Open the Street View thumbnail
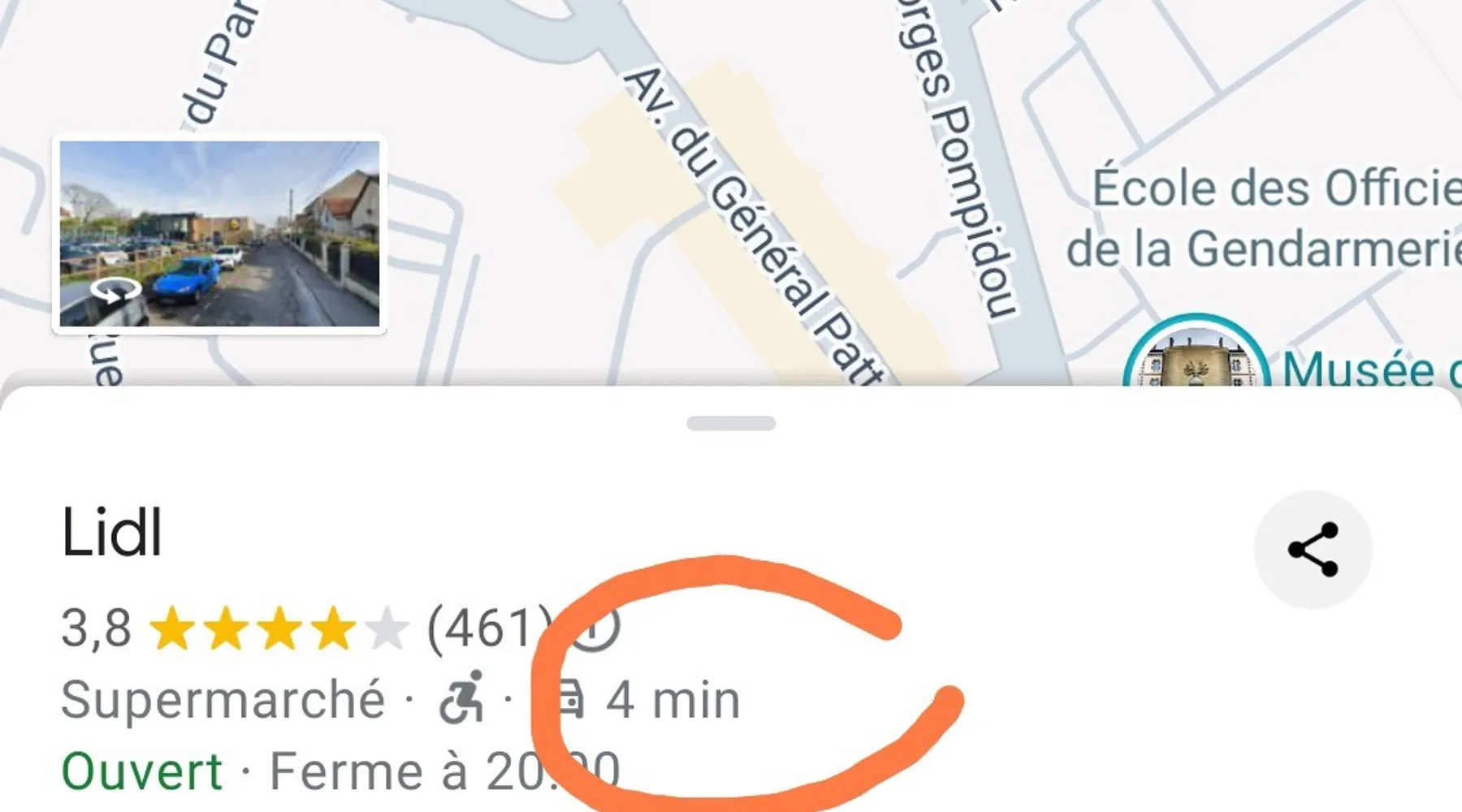Image resolution: width=1462 pixels, height=812 pixels. point(219,234)
